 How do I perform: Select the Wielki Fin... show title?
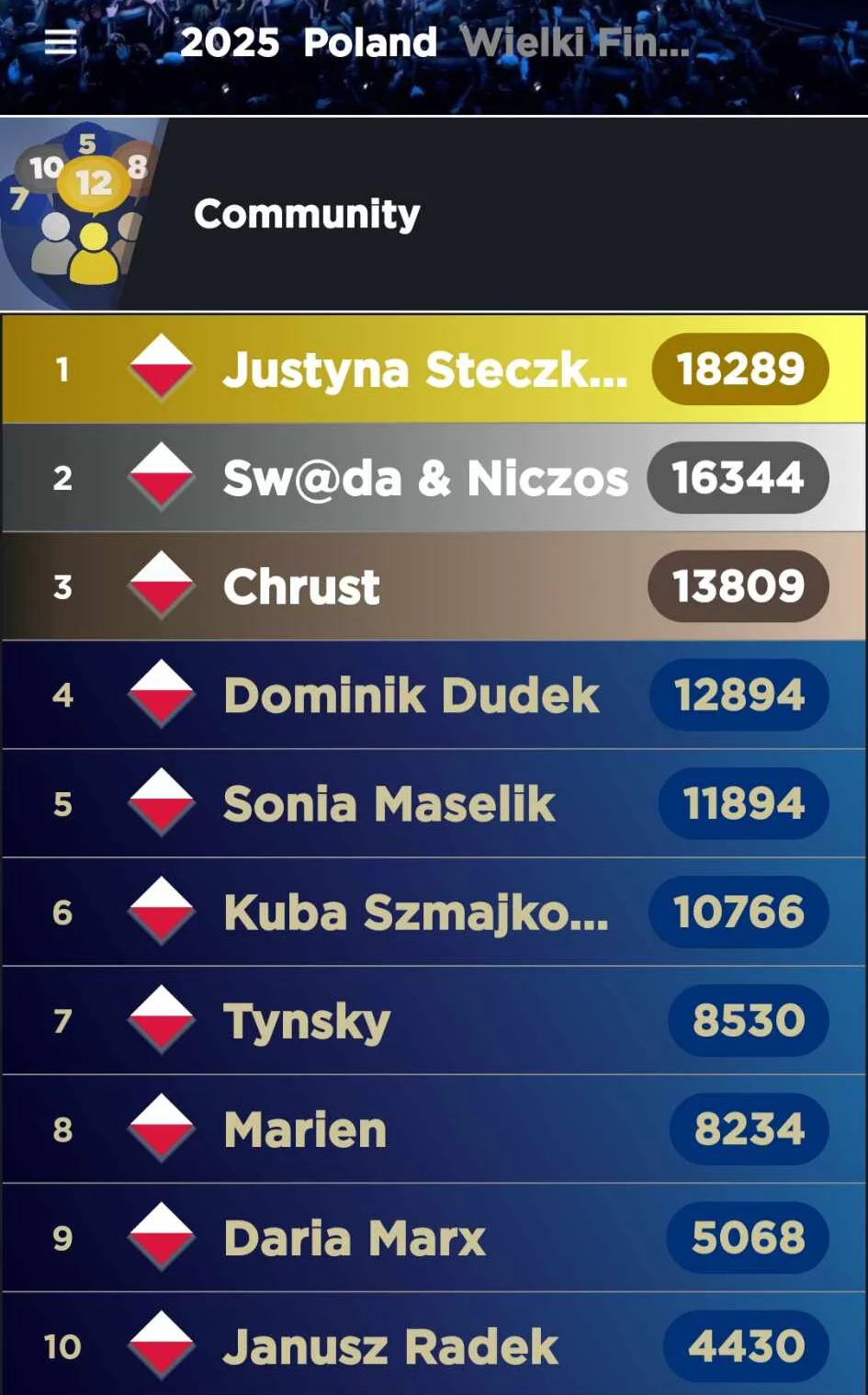(x=576, y=42)
